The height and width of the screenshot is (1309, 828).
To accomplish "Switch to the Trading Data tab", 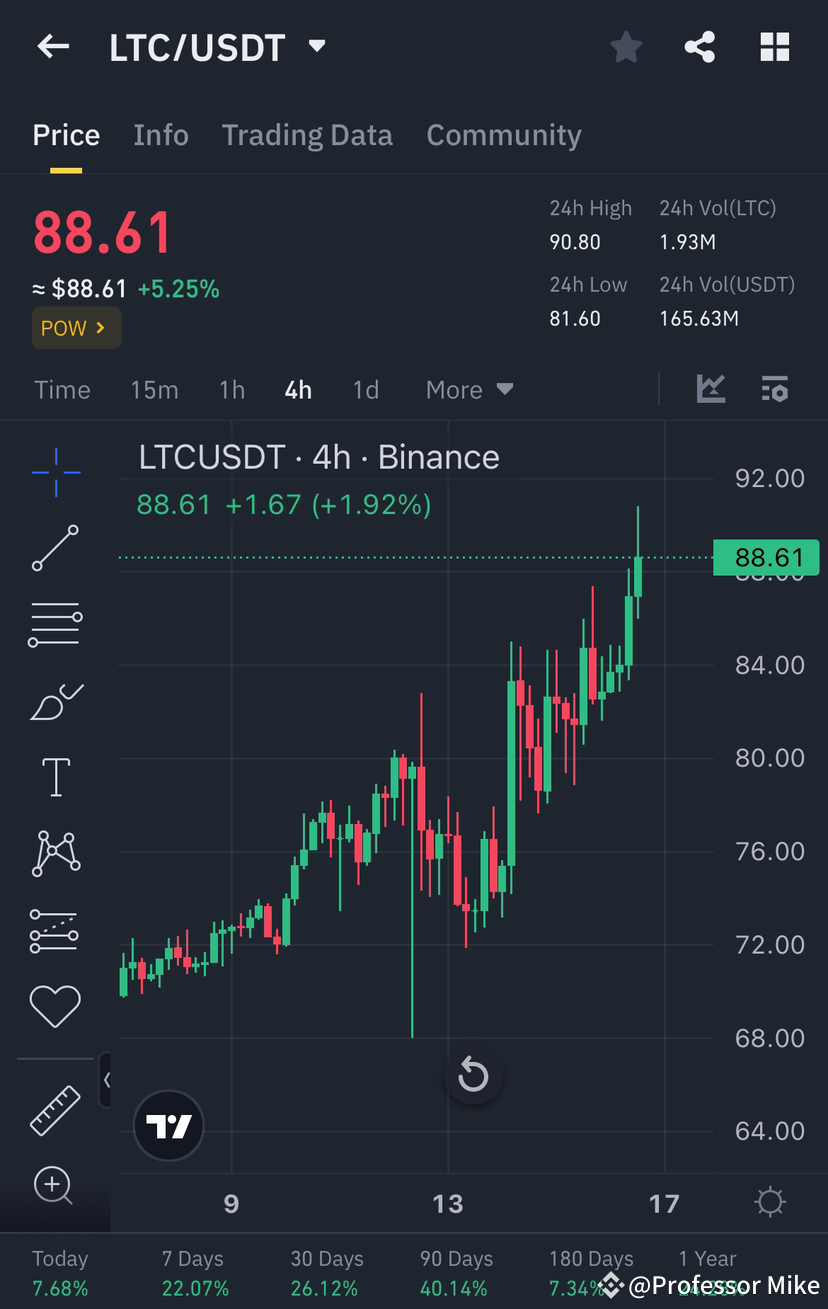I will [x=307, y=135].
